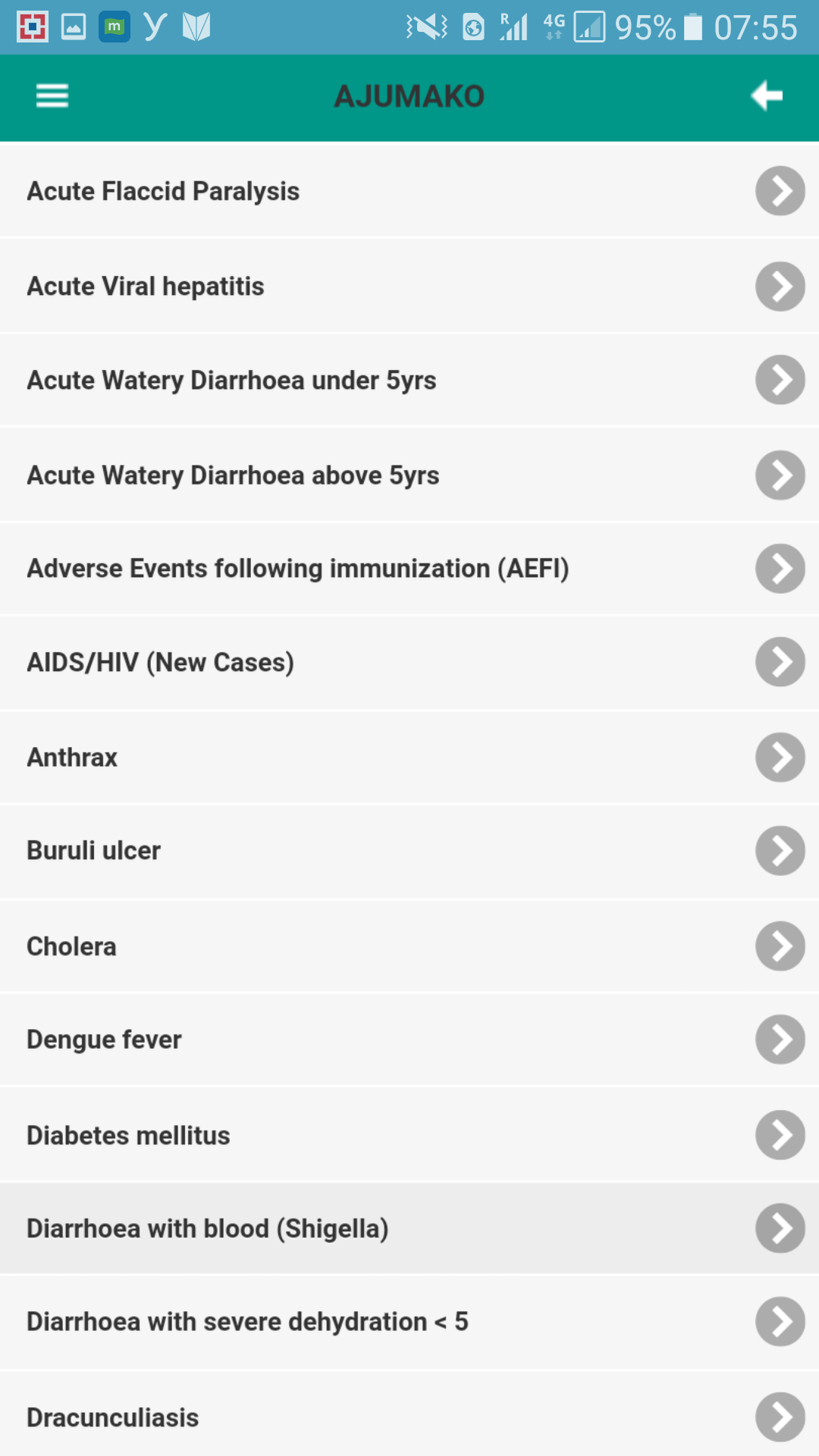Go back using the arrow icon
Screen dimensions: 819x1456
[767, 96]
